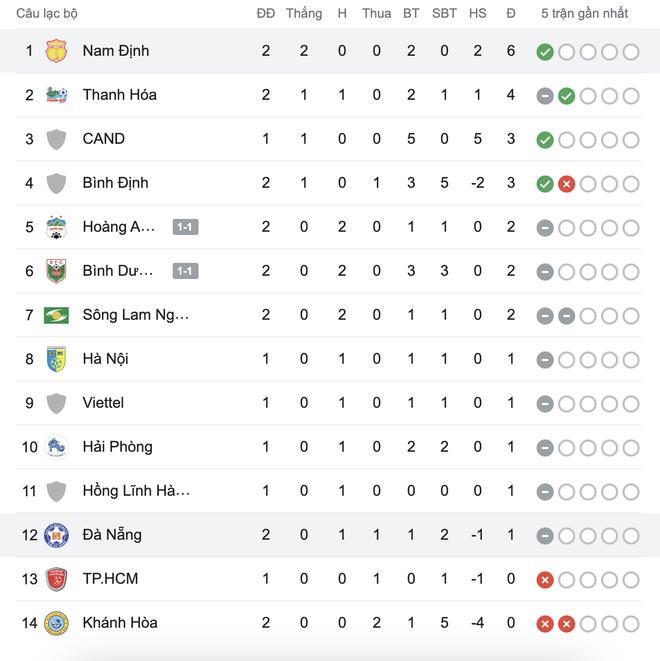The image size is (660, 661).
Task: Open the Hải Phòng team row
Action: pyautogui.click(x=117, y=447)
